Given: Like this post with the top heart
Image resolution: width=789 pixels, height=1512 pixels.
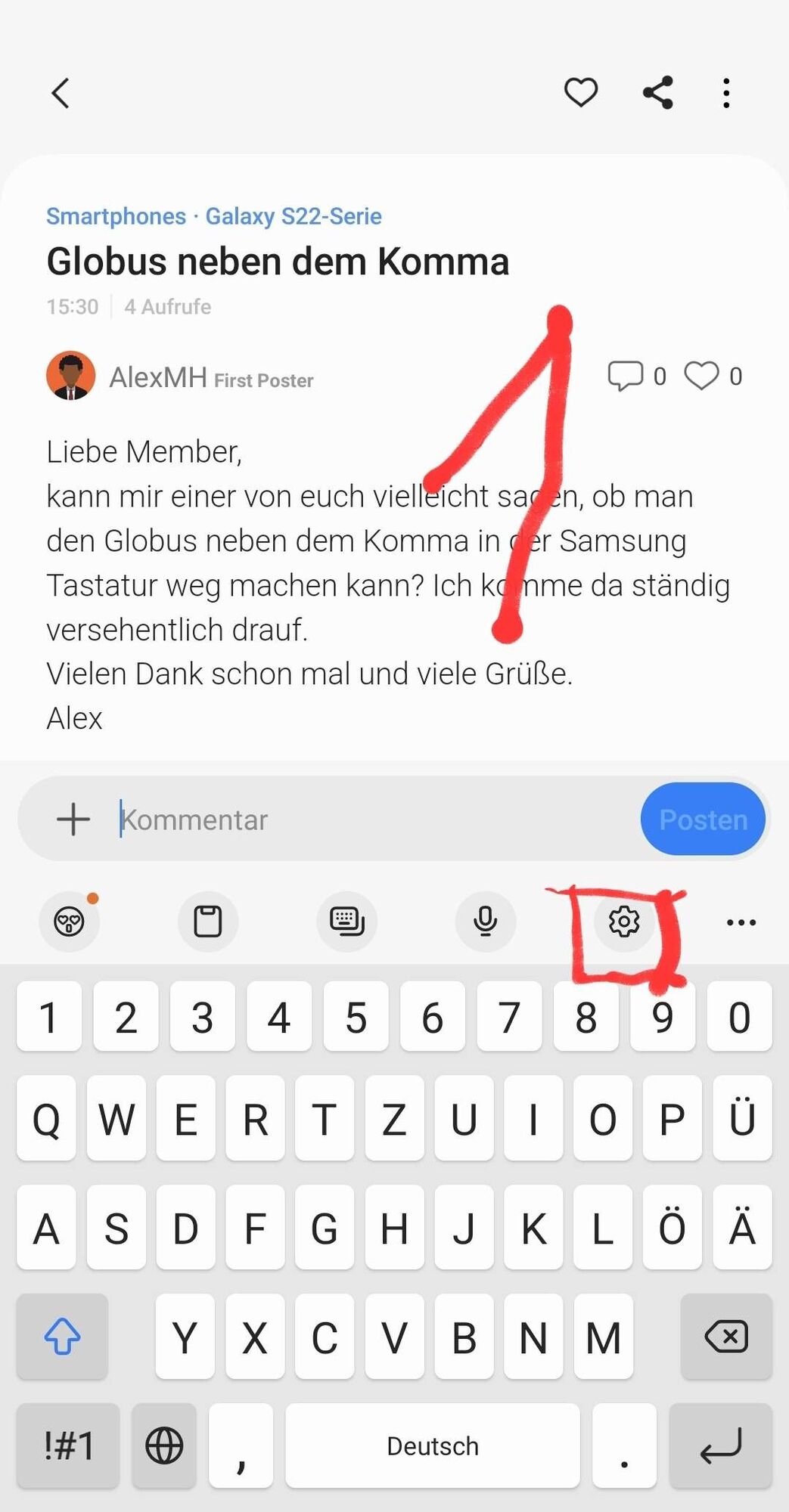Looking at the screenshot, I should coord(581,93).
